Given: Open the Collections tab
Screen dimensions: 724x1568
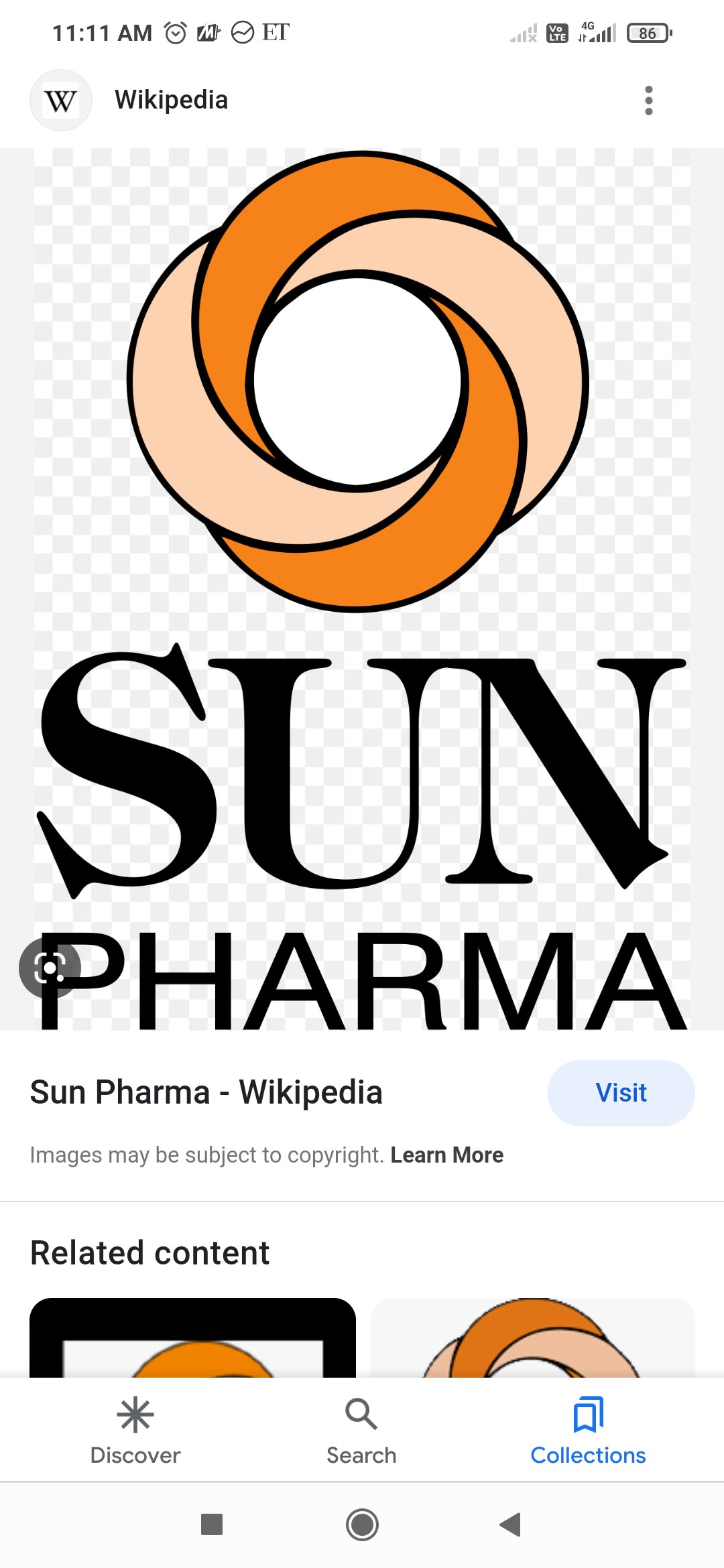Looking at the screenshot, I should 588,1430.
